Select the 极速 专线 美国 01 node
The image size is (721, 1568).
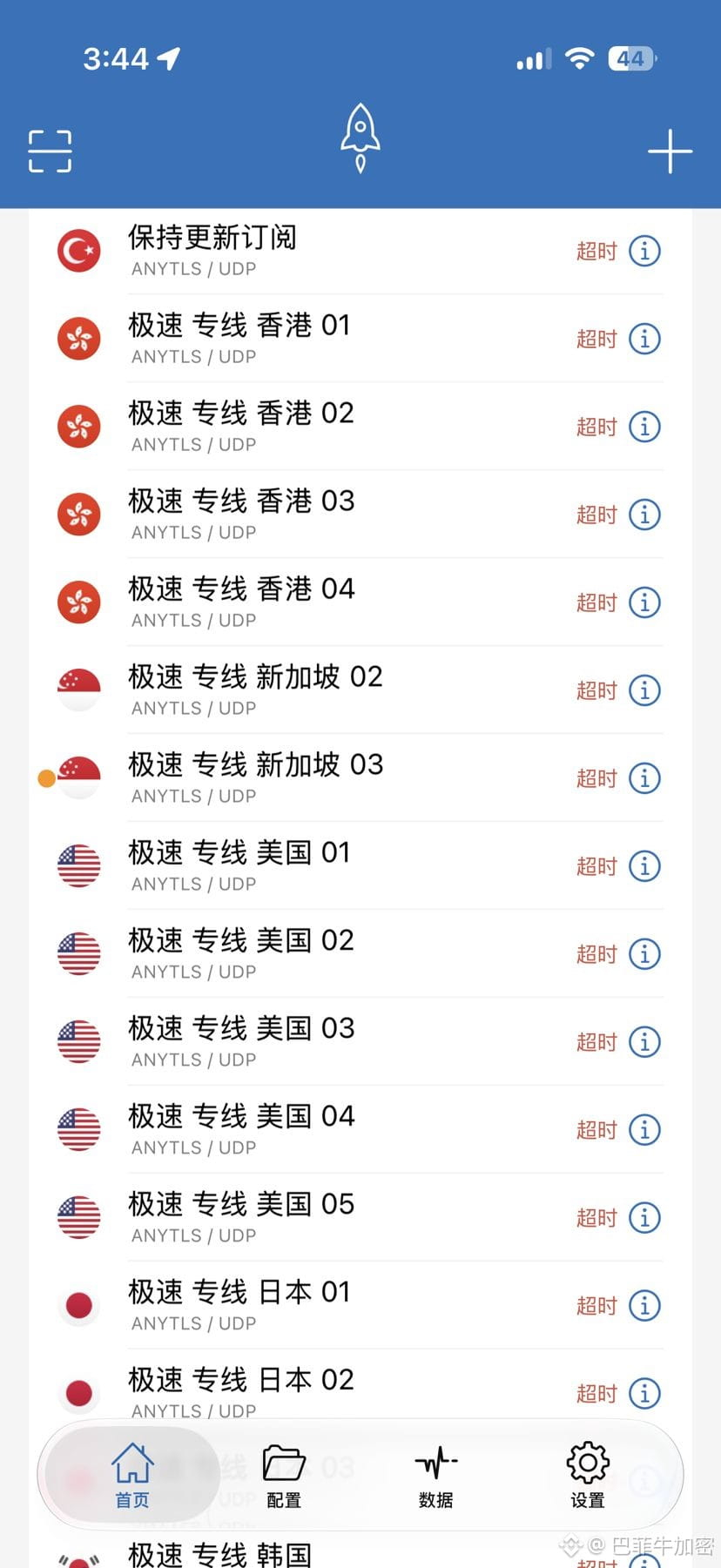click(360, 866)
